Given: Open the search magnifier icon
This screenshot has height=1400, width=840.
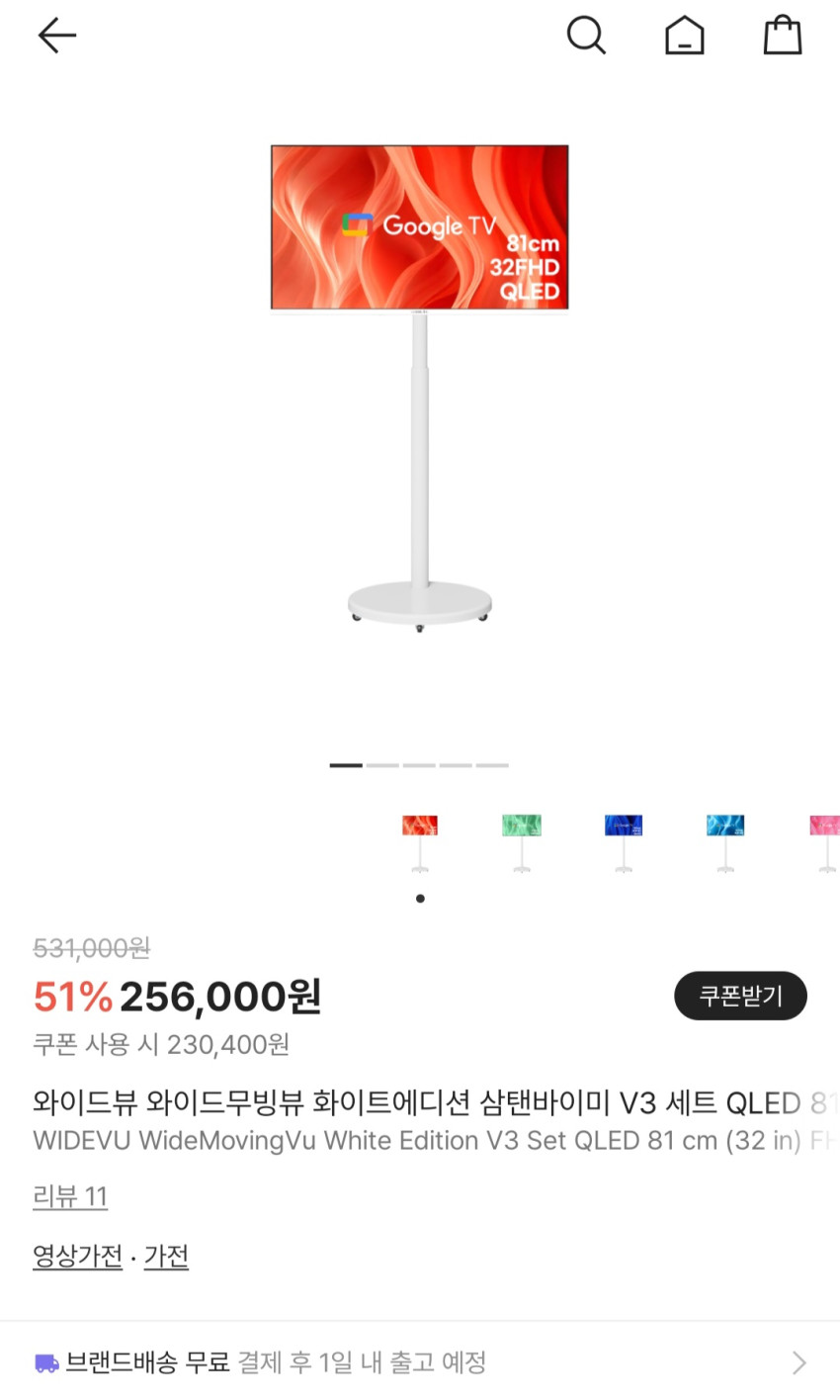Looking at the screenshot, I should pyautogui.click(x=585, y=36).
